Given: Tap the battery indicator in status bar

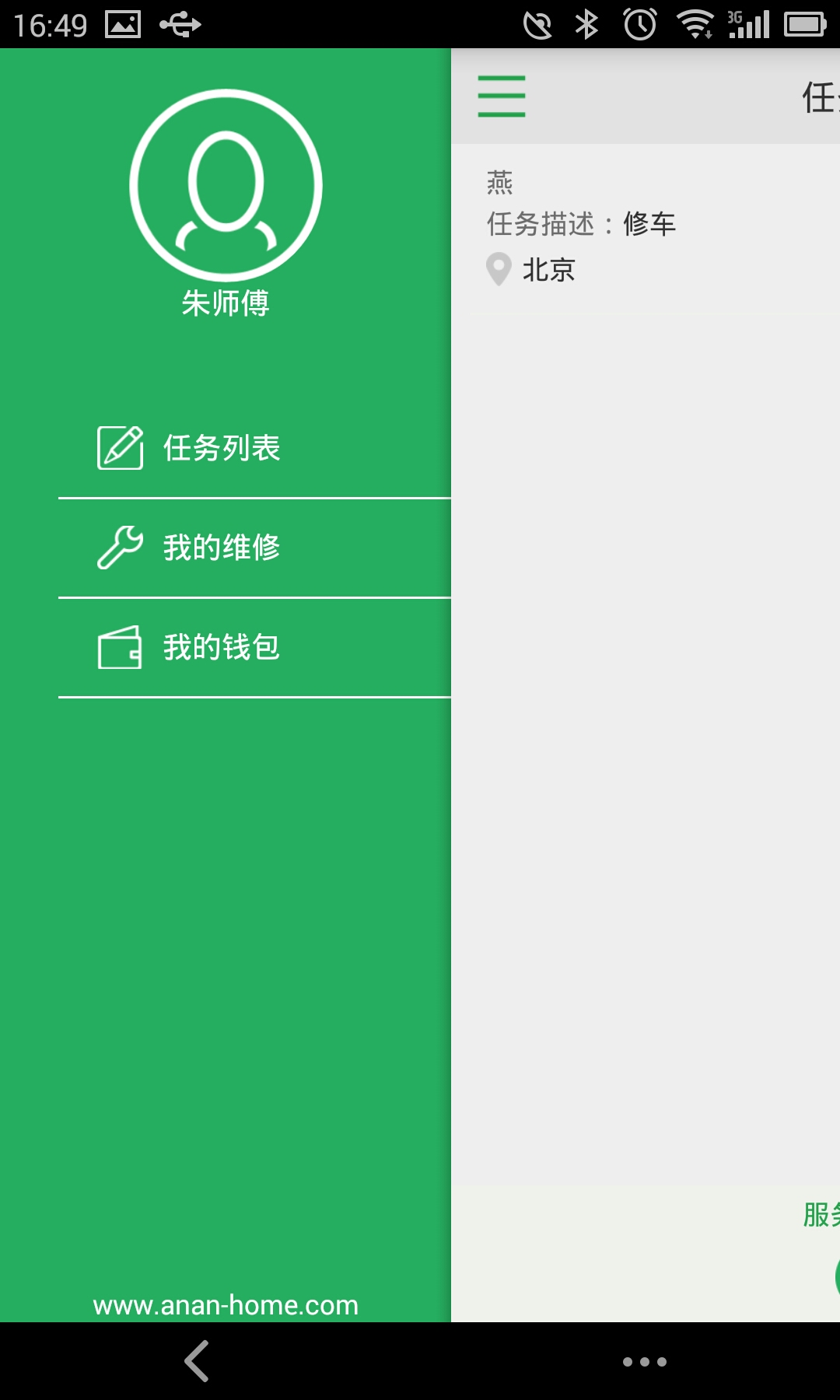Looking at the screenshot, I should [801, 23].
